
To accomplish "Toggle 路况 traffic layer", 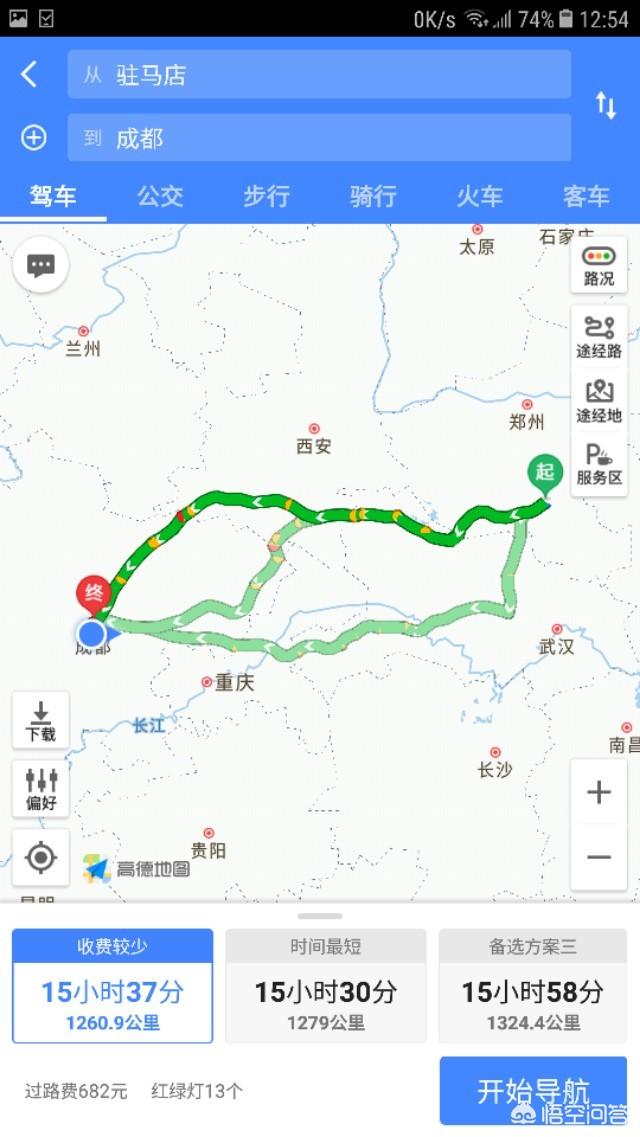I will click(x=599, y=266).
